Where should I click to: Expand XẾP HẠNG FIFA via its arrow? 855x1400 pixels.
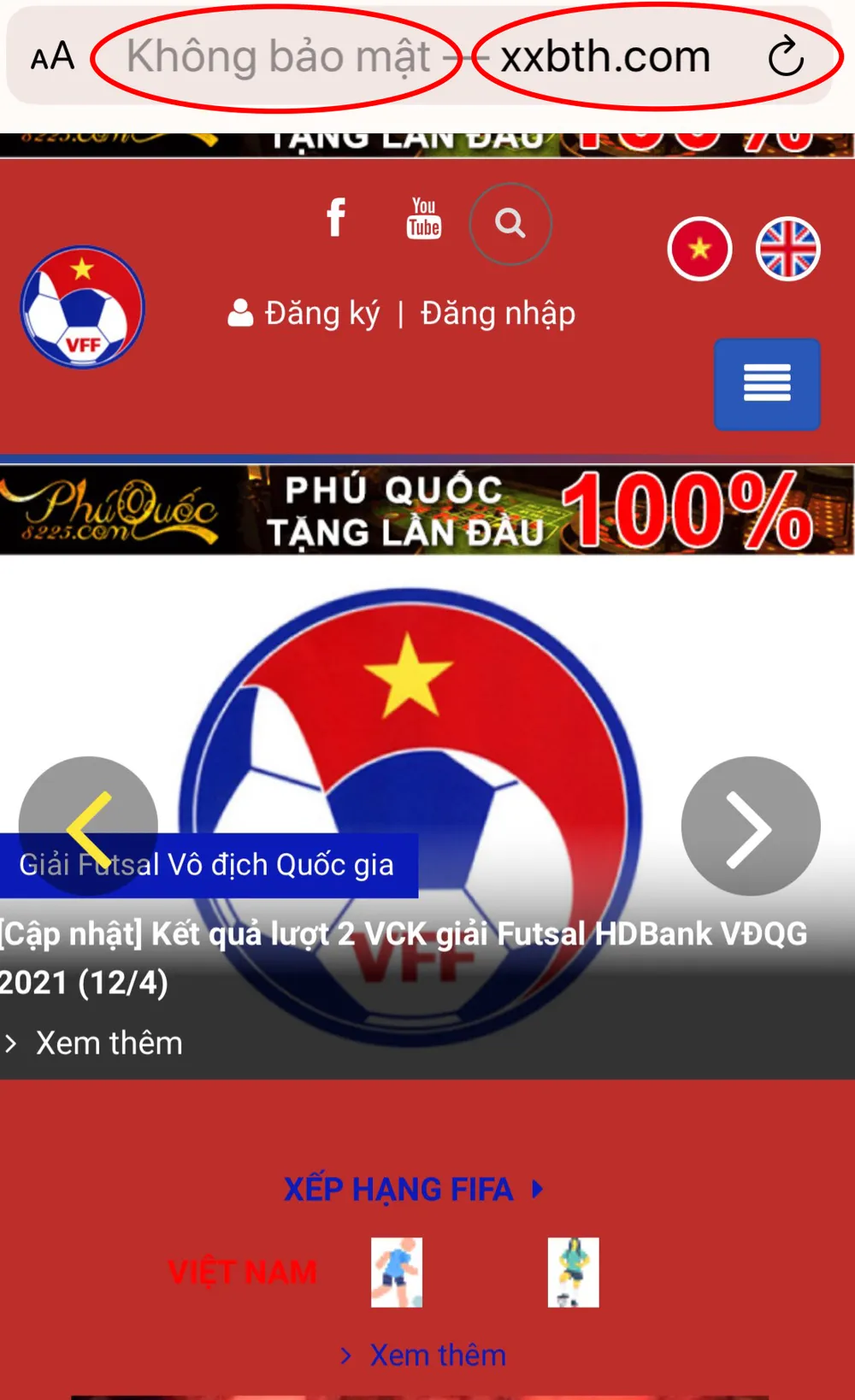tap(535, 1188)
